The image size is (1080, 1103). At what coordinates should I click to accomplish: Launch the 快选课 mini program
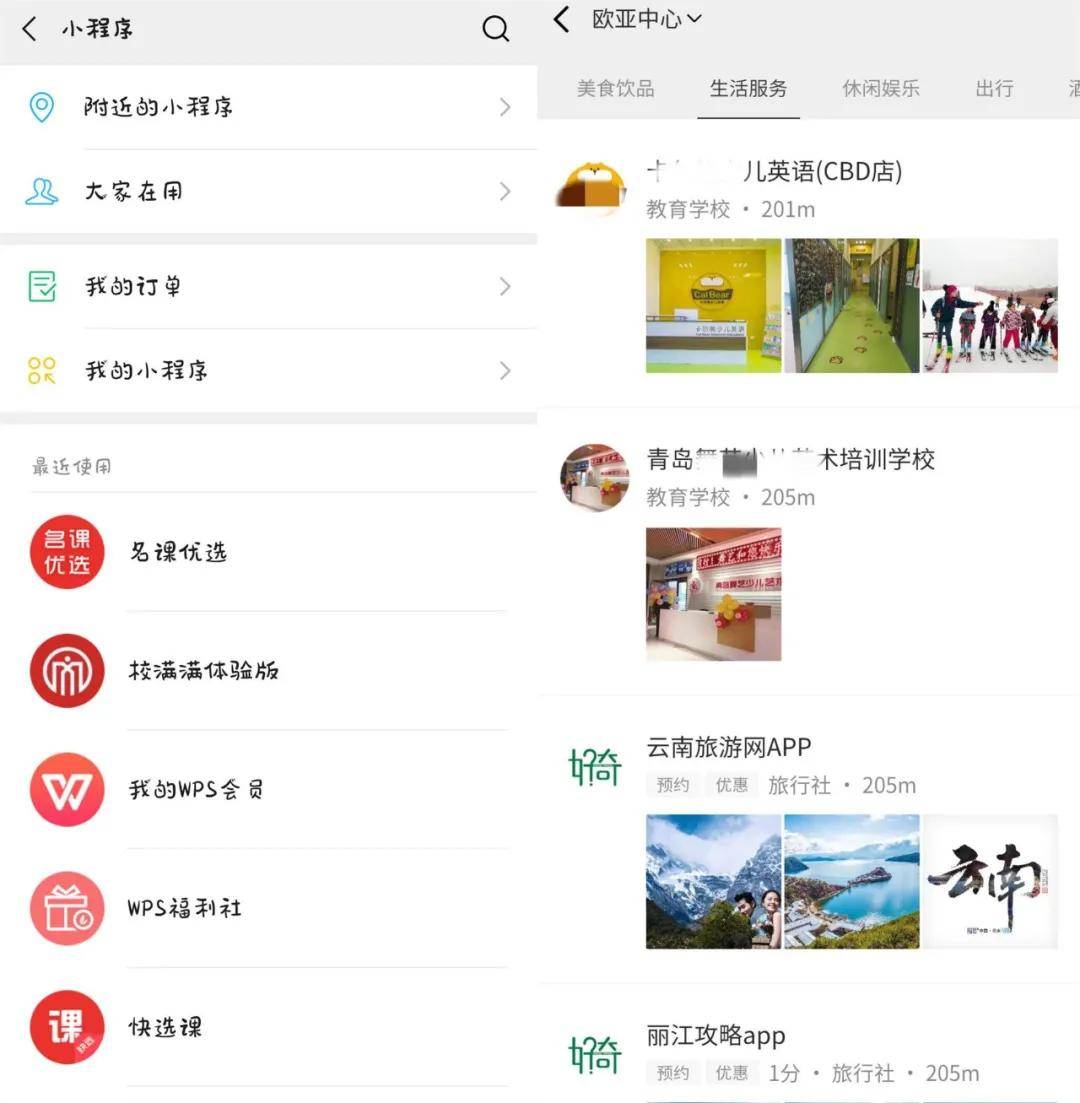click(165, 1027)
